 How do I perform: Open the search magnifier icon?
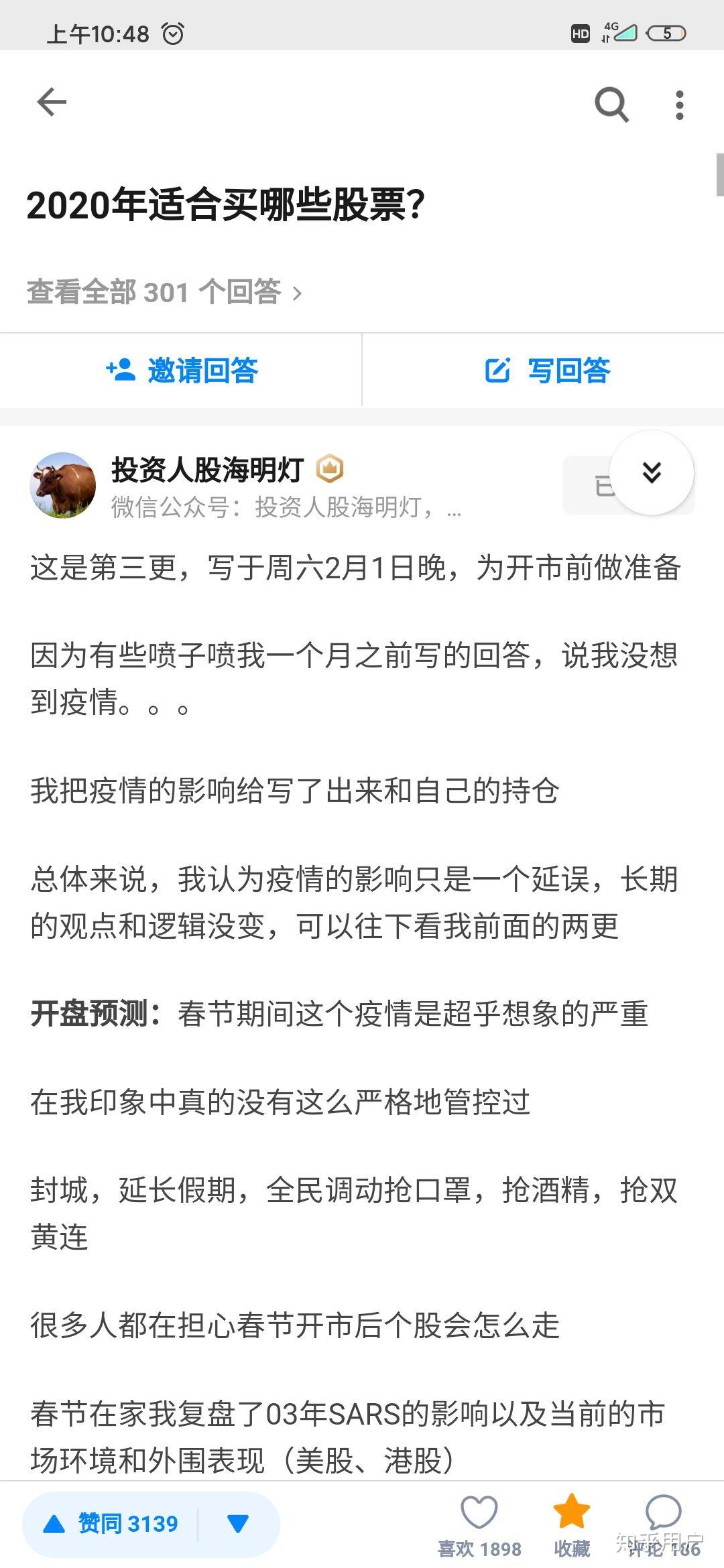[x=611, y=105]
